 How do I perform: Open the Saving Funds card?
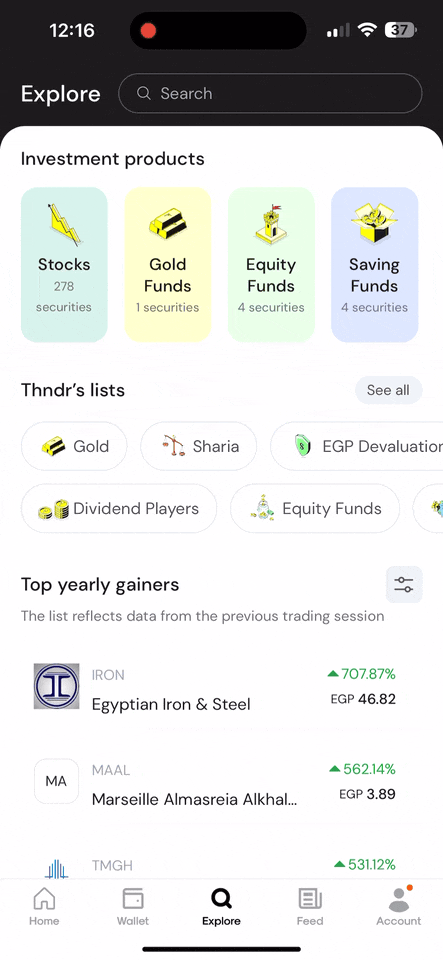click(x=374, y=264)
